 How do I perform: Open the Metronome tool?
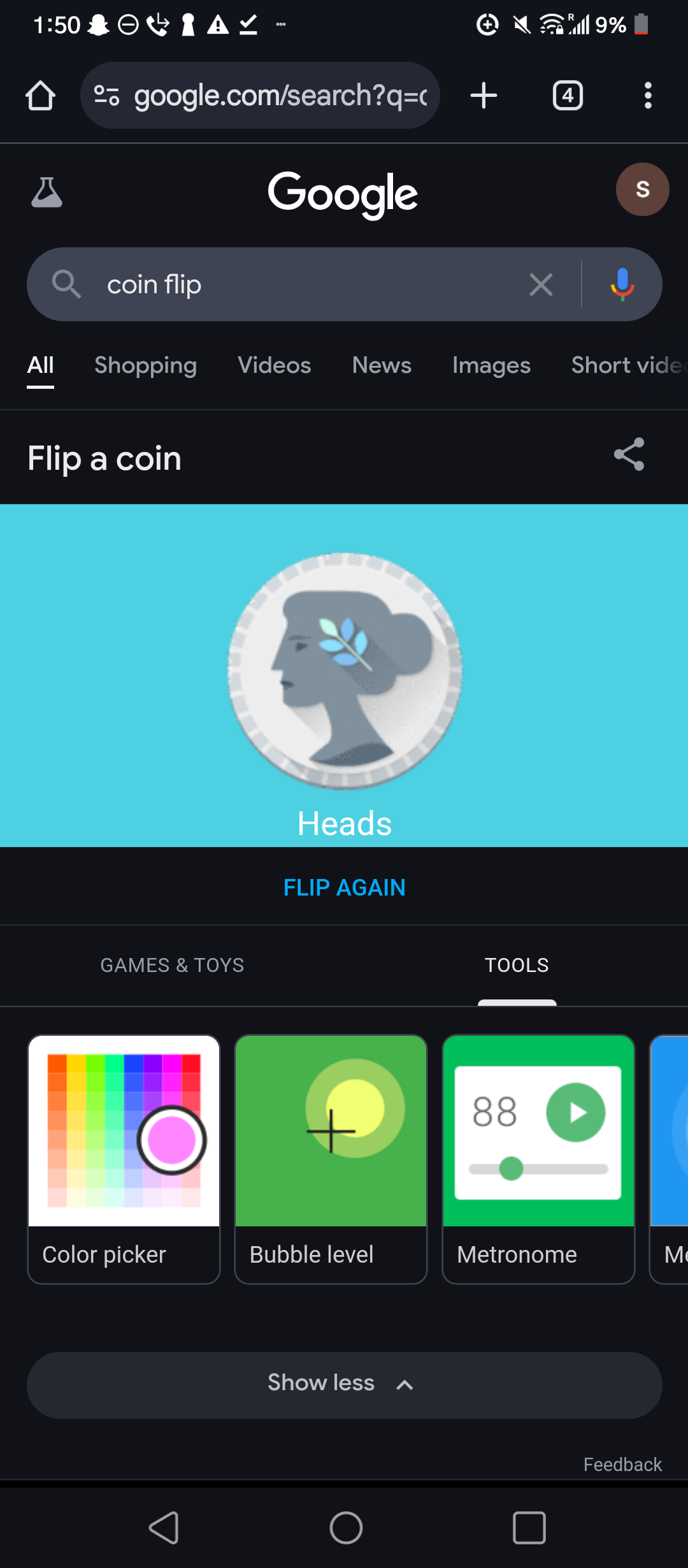click(x=538, y=1158)
